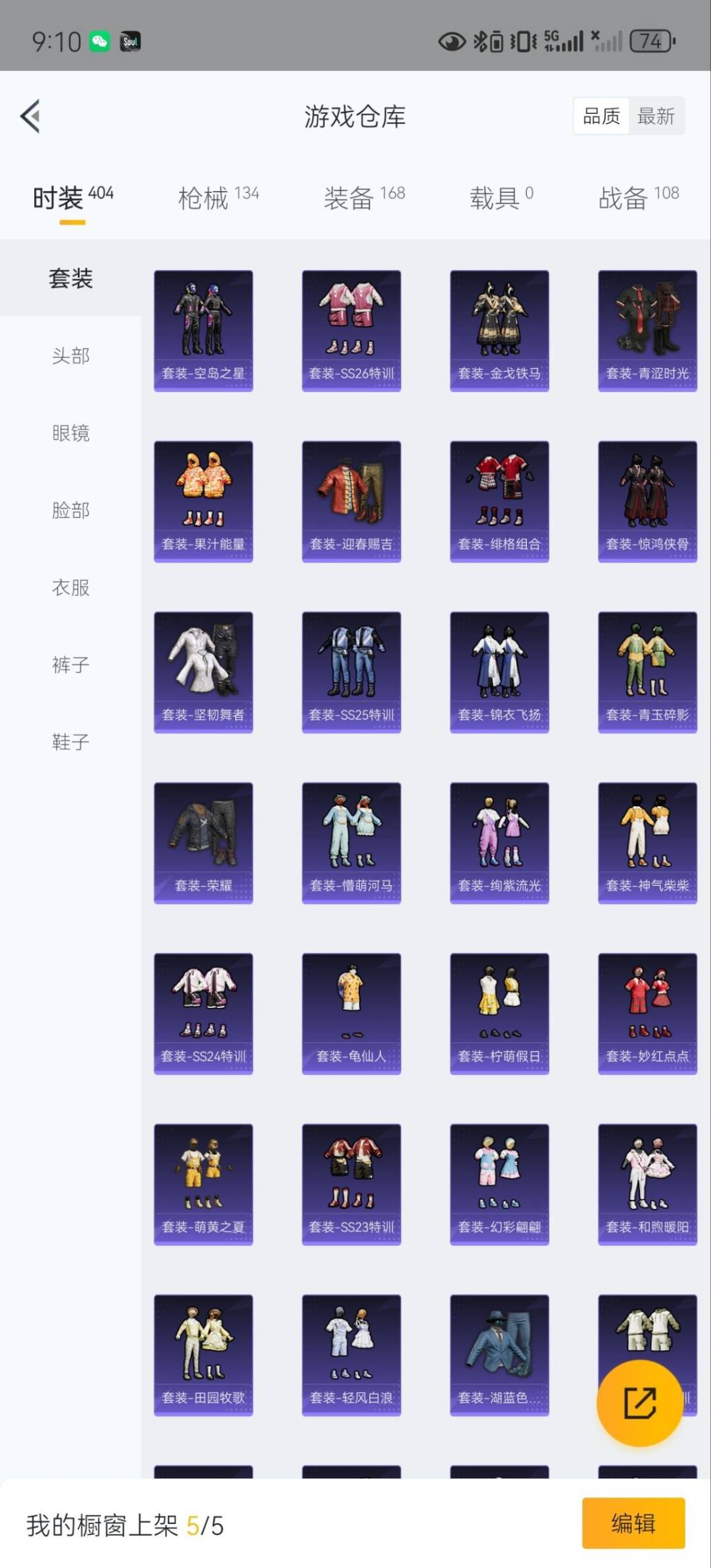The image size is (711, 1568).
Task: Select the 套装-龟仙人 outfit
Action: [x=351, y=1014]
